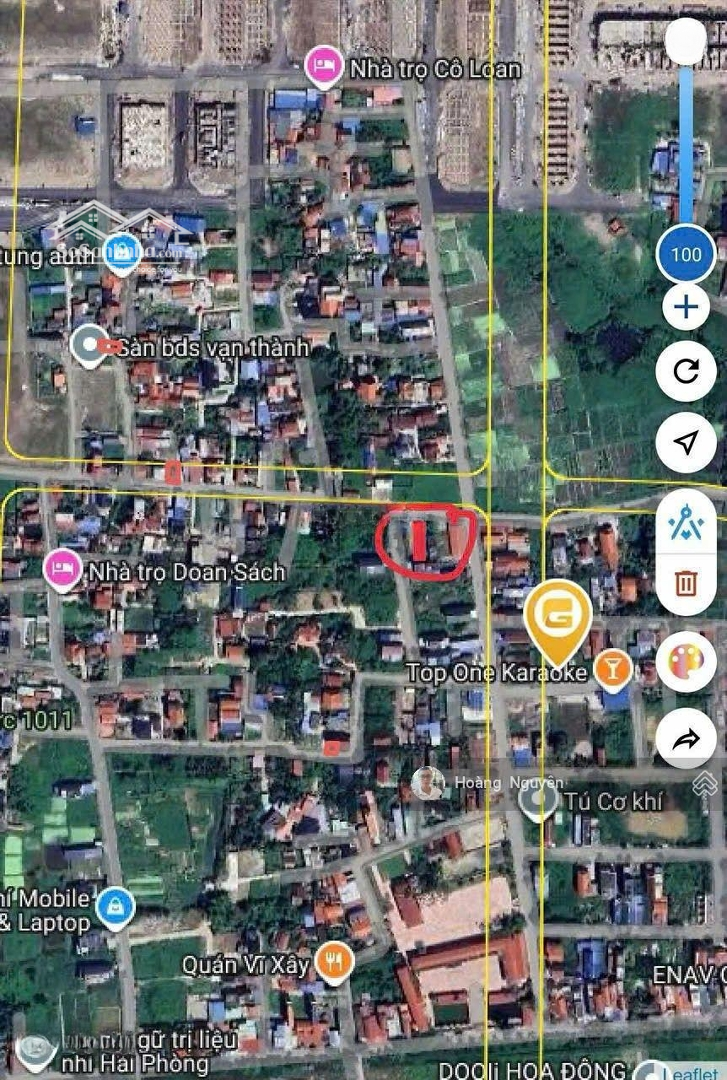Tap the blue plus button
The height and width of the screenshot is (1080, 727).
(x=686, y=307)
